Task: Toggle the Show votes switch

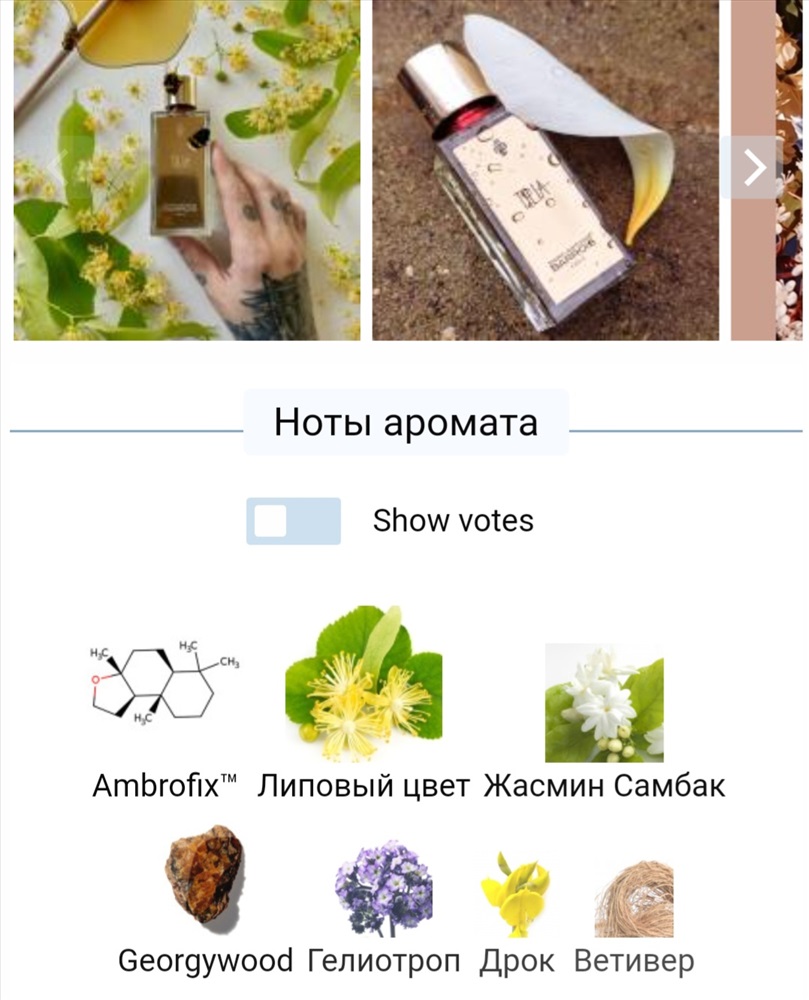Action: click(293, 521)
